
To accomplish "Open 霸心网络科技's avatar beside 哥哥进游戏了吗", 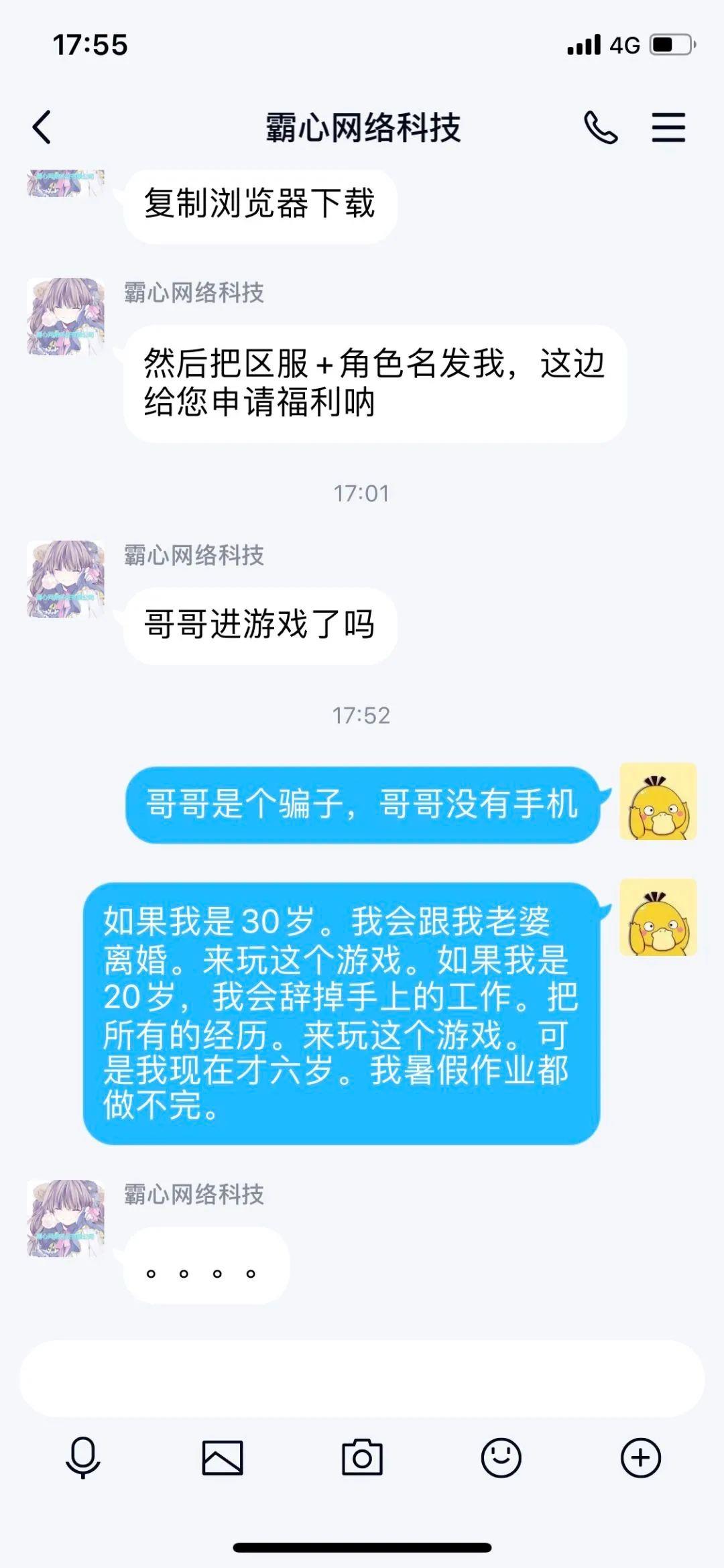I will point(66,579).
